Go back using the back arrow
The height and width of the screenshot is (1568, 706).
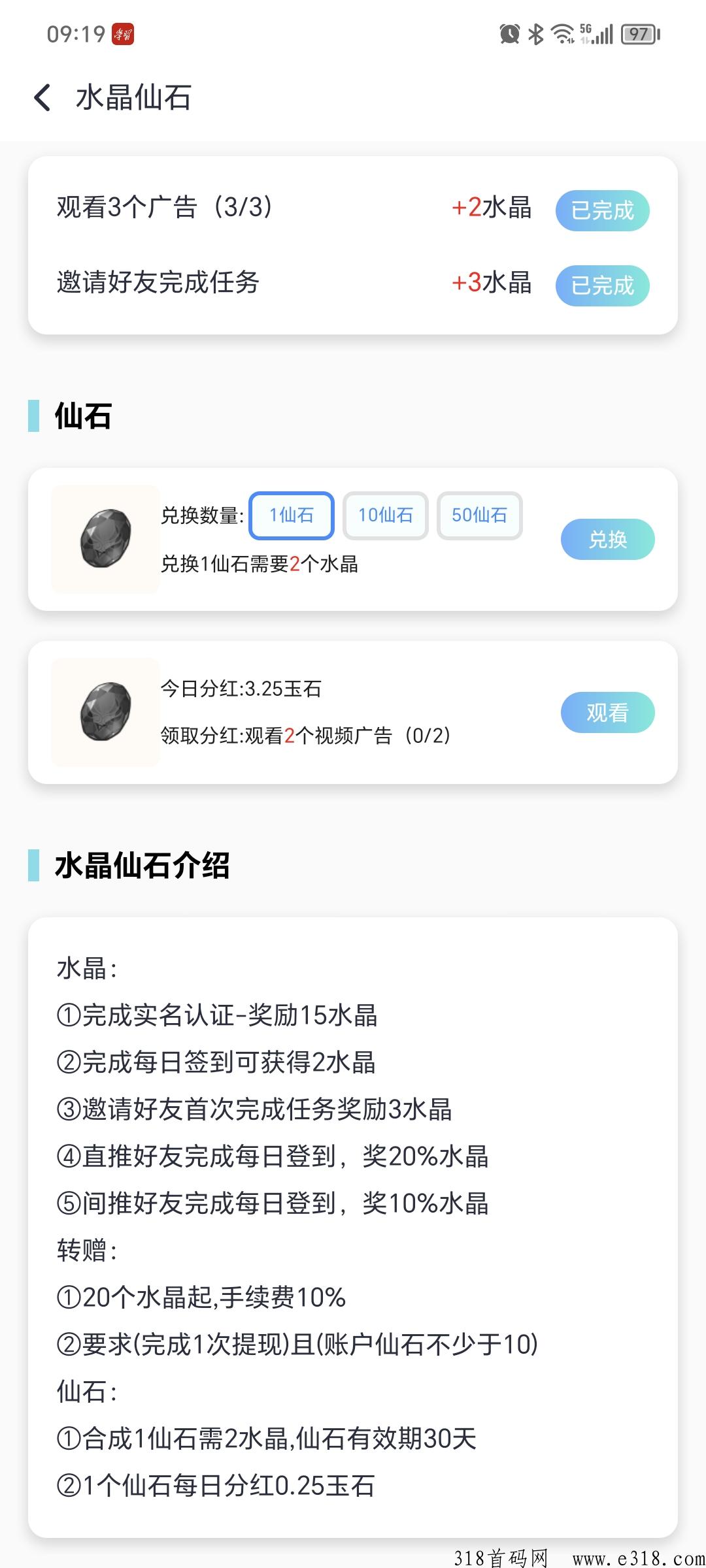pos(42,98)
